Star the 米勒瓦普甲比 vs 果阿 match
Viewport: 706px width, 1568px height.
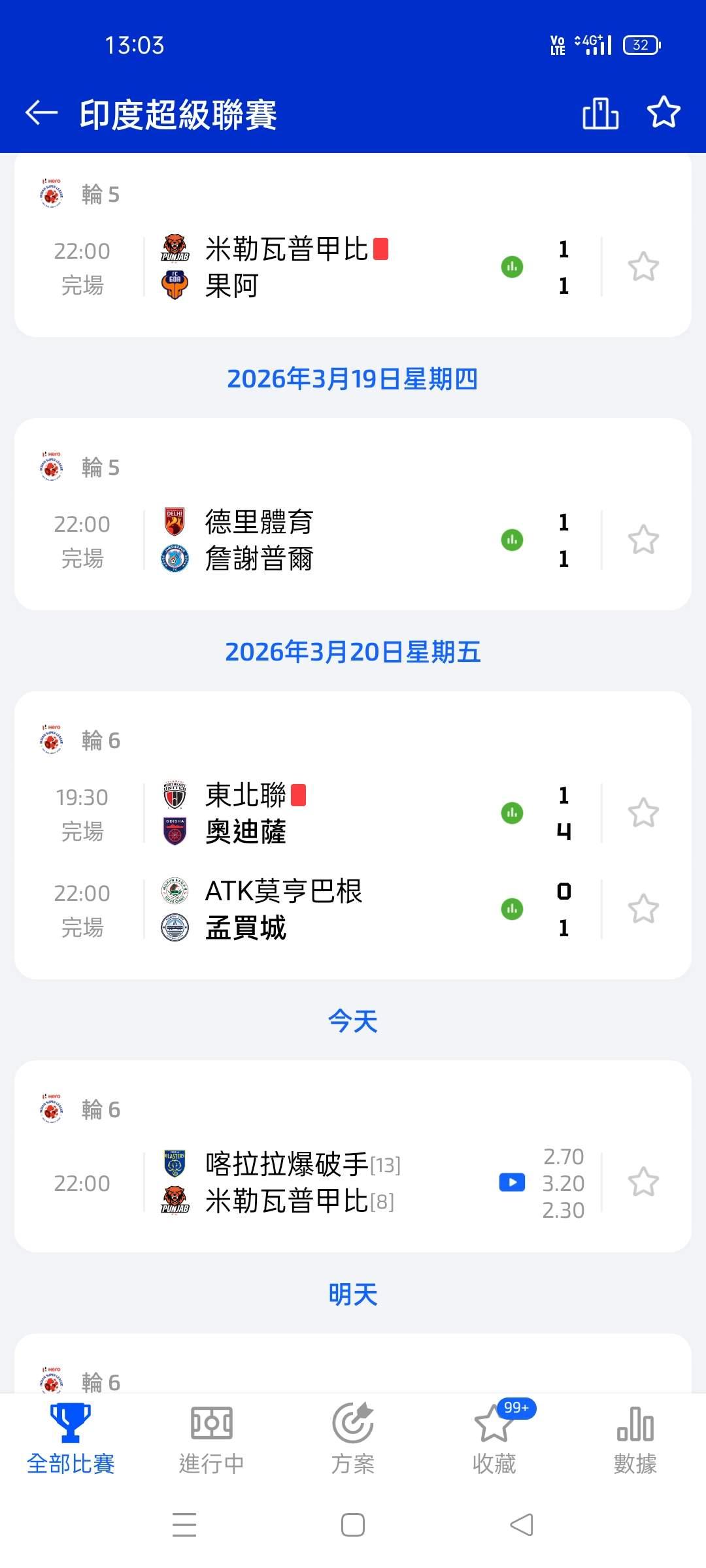click(x=643, y=267)
